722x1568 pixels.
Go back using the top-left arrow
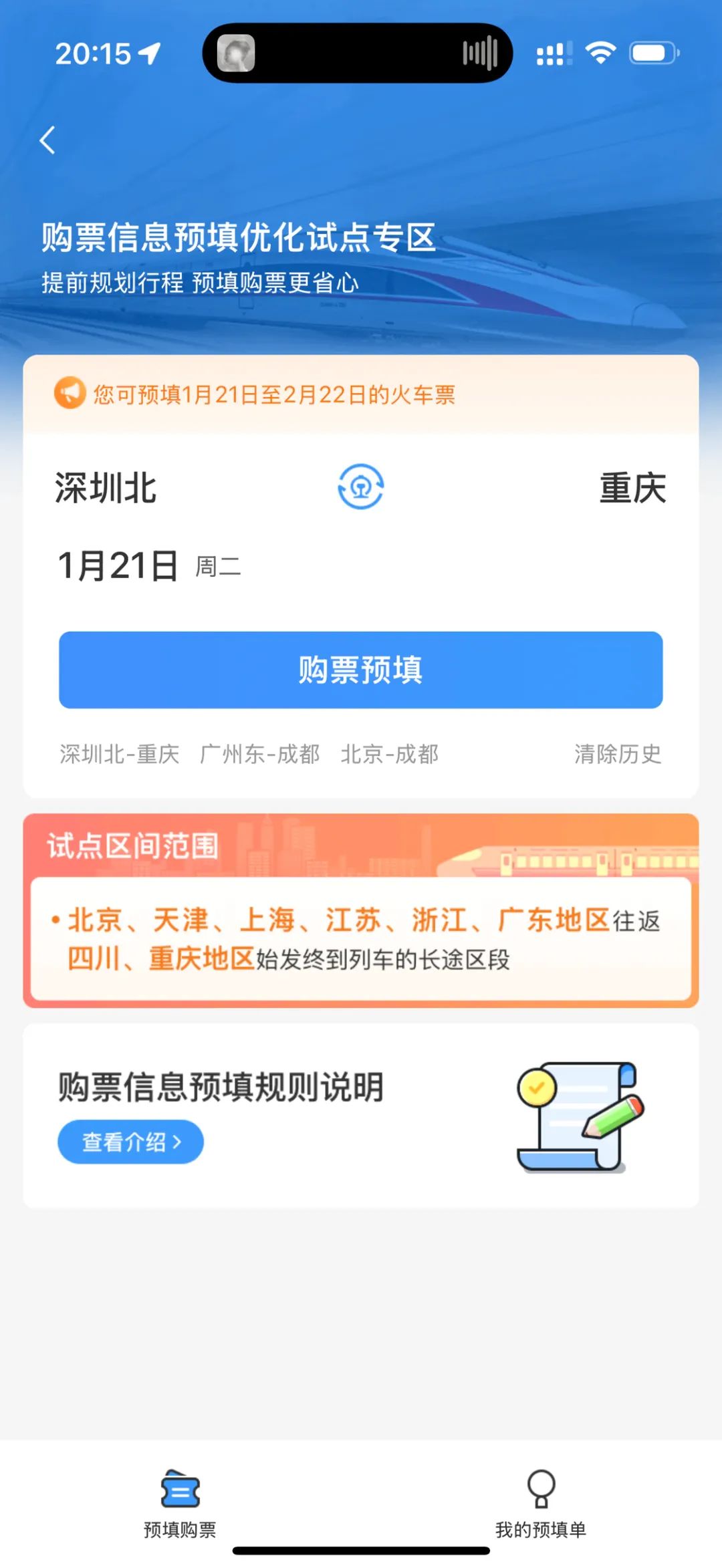(47, 140)
